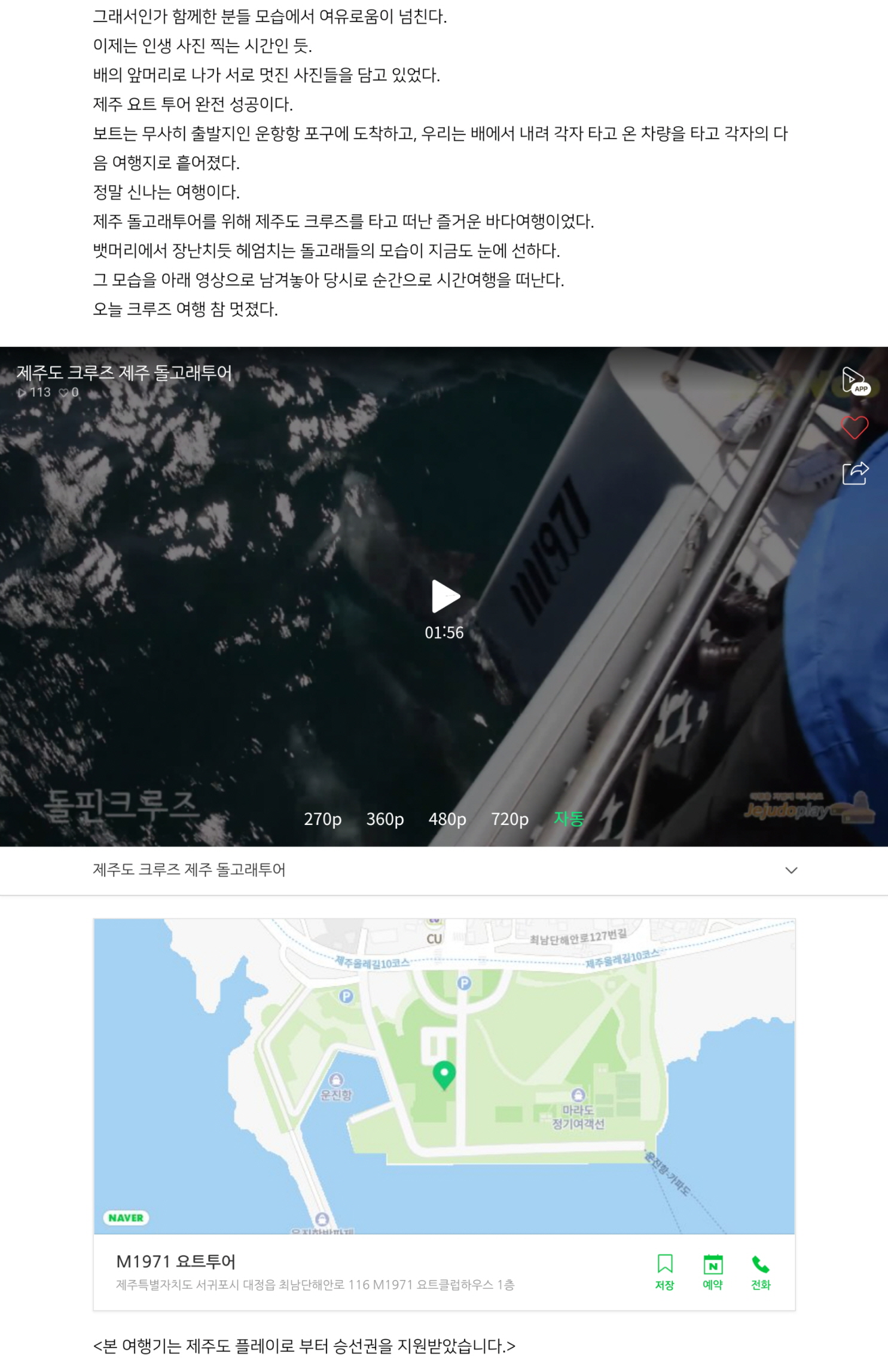Play the Jeju dolphin tour video
The image size is (888, 1372).
pyautogui.click(x=445, y=596)
